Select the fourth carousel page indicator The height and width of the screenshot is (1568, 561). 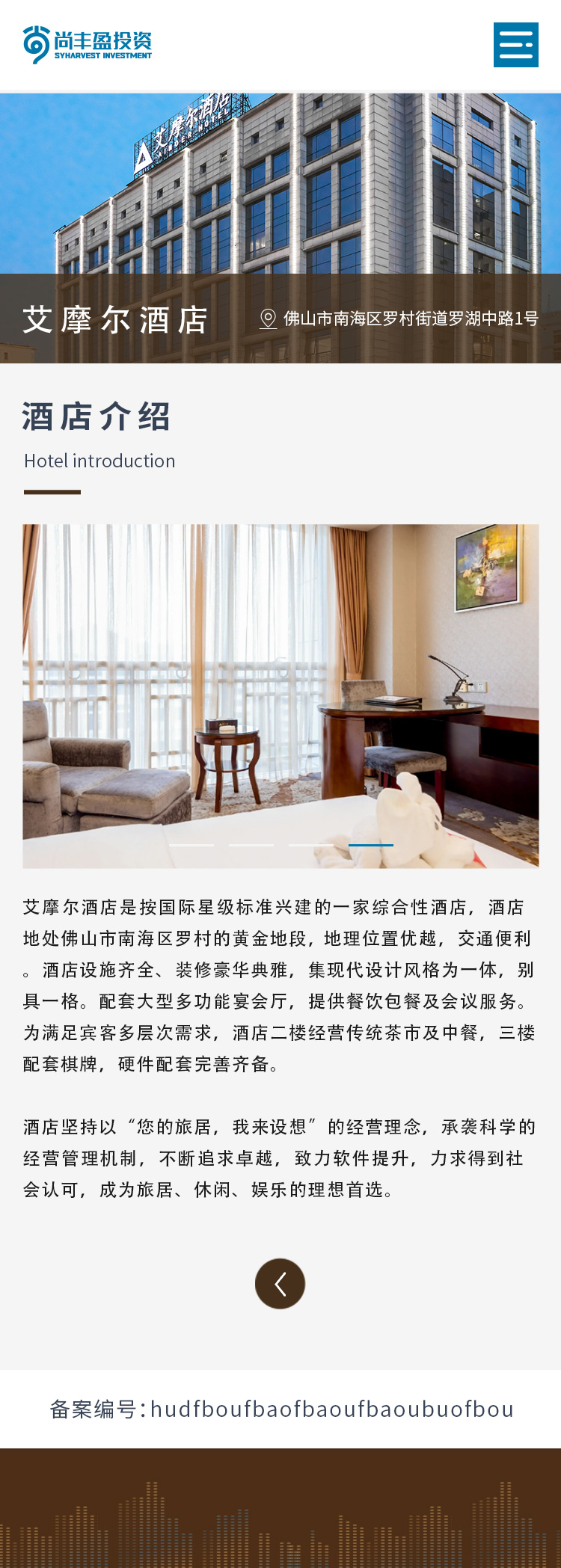pos(371,845)
